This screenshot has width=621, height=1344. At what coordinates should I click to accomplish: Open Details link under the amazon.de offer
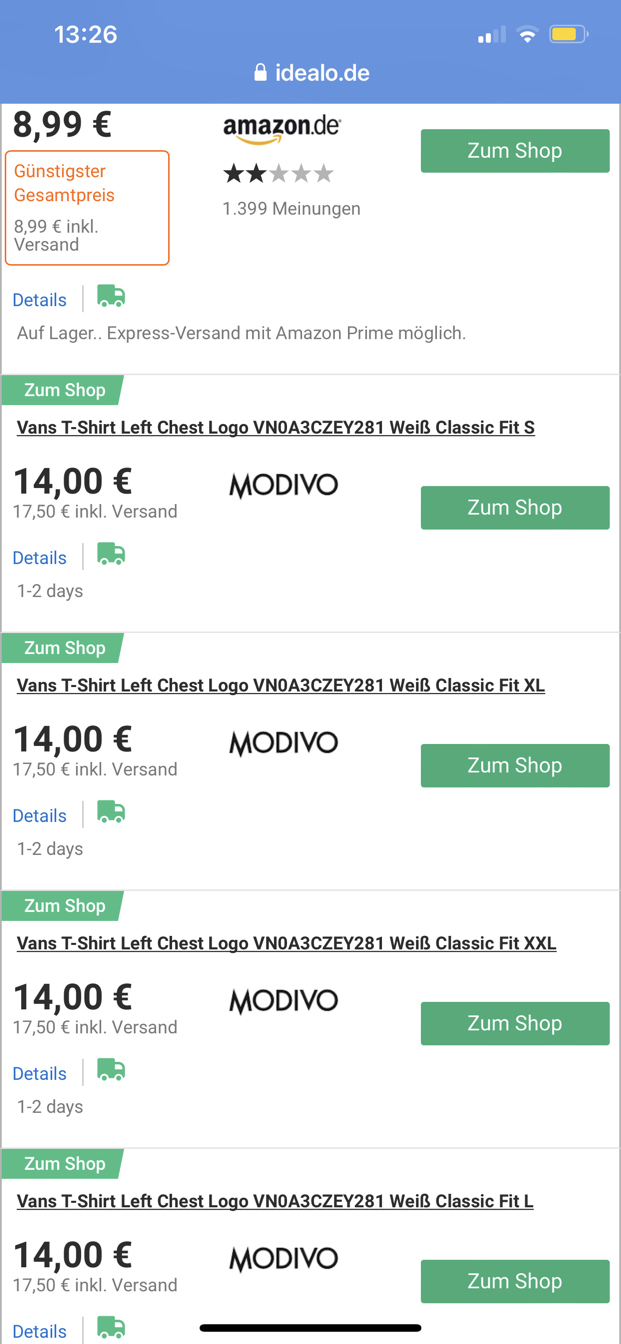pyautogui.click(x=40, y=300)
